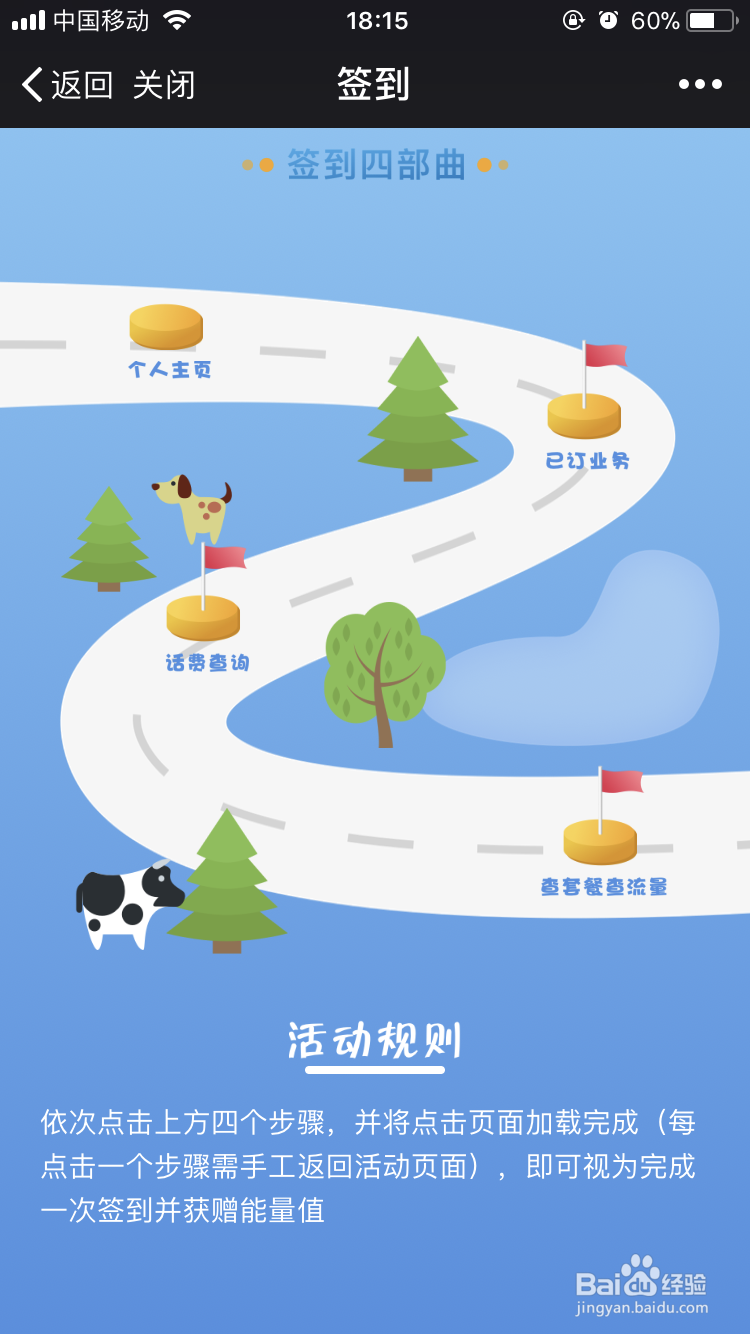Viewport: 750px width, 1334px height.
Task: Open the three-dot overflow menu
Action: (700, 84)
